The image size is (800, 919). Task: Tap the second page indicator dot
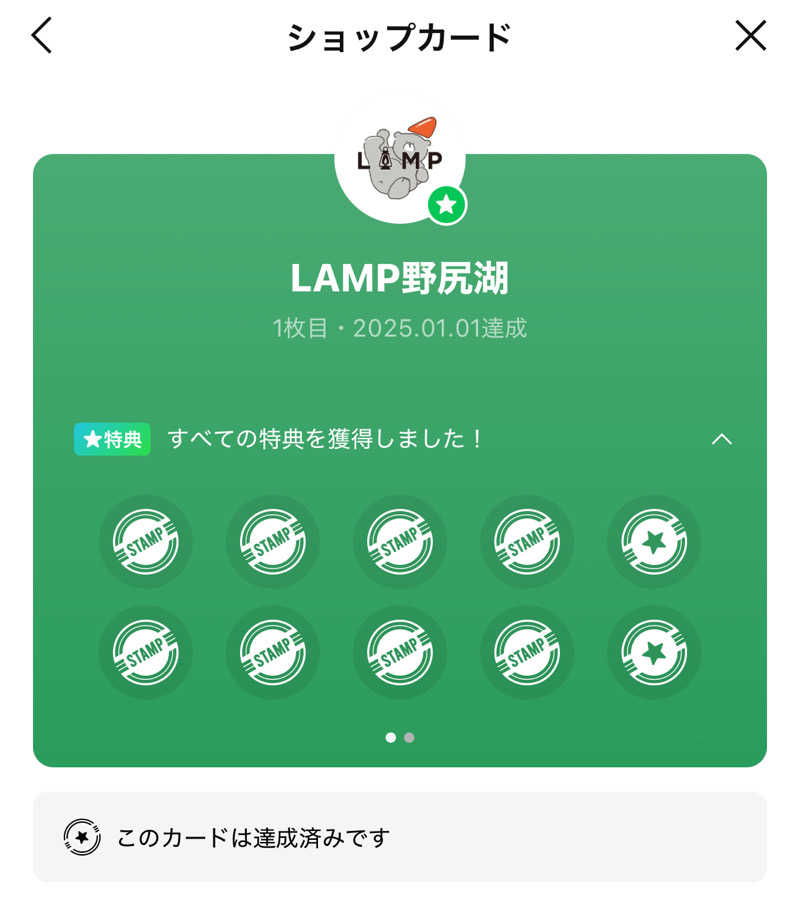(x=409, y=737)
